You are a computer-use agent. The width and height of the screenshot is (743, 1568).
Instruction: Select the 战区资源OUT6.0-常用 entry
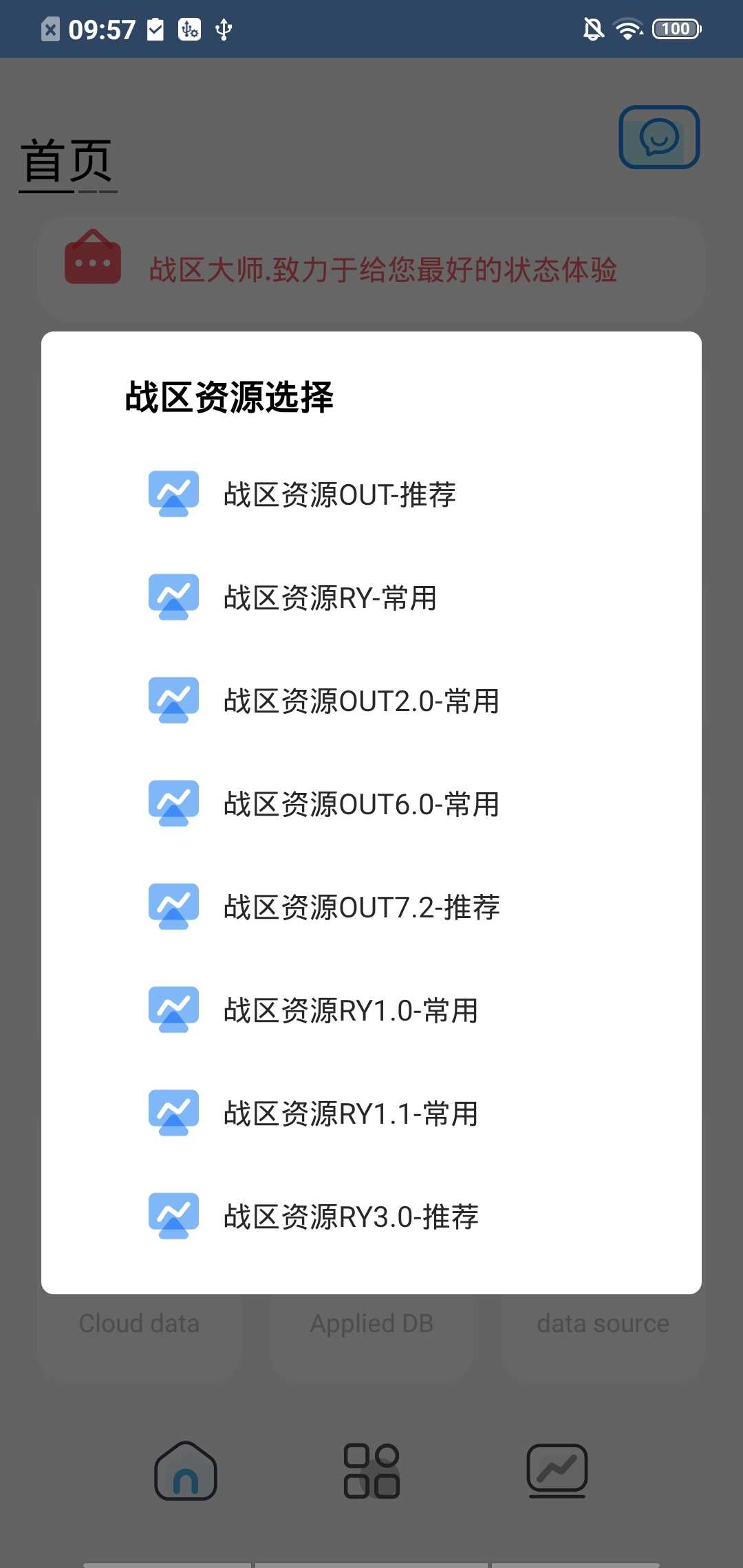(361, 804)
